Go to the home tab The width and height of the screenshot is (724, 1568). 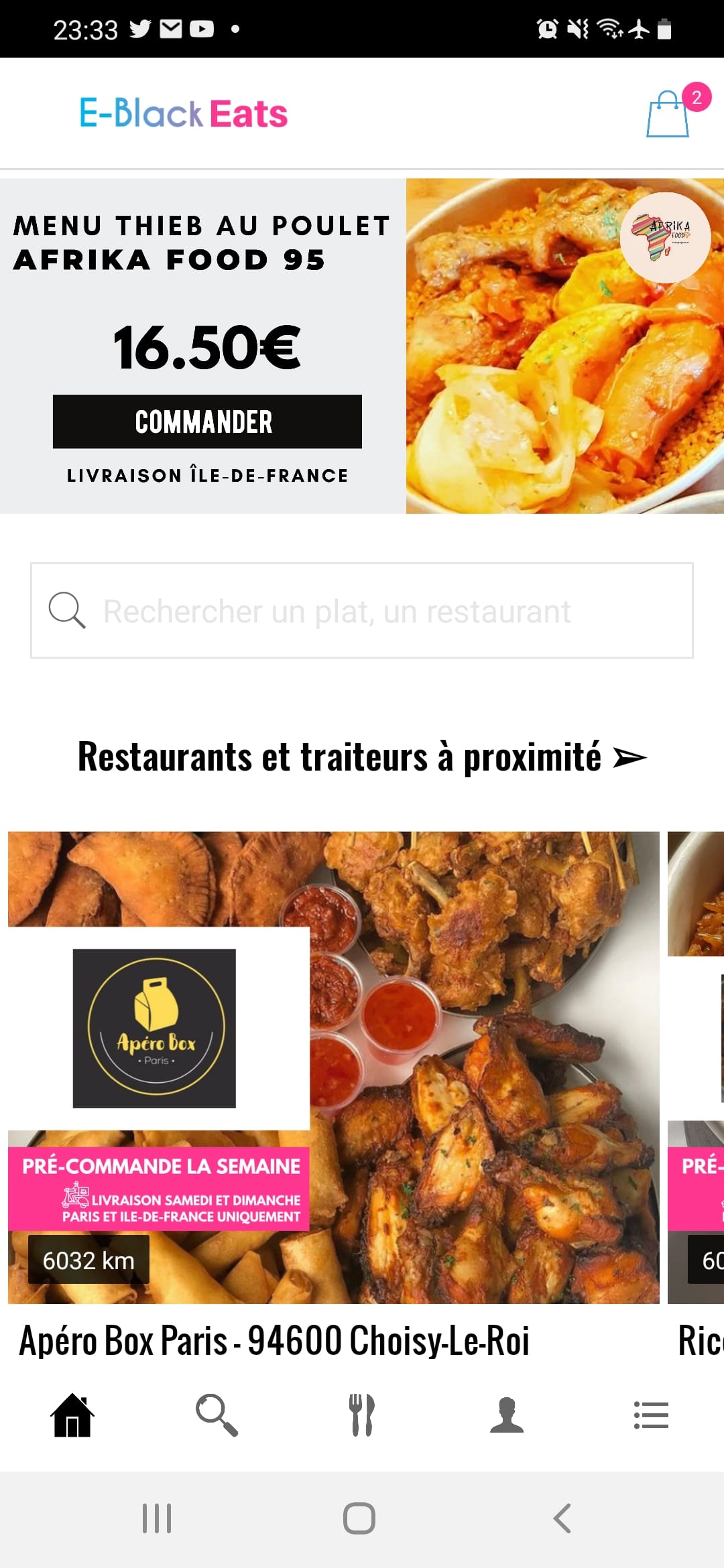click(72, 1415)
